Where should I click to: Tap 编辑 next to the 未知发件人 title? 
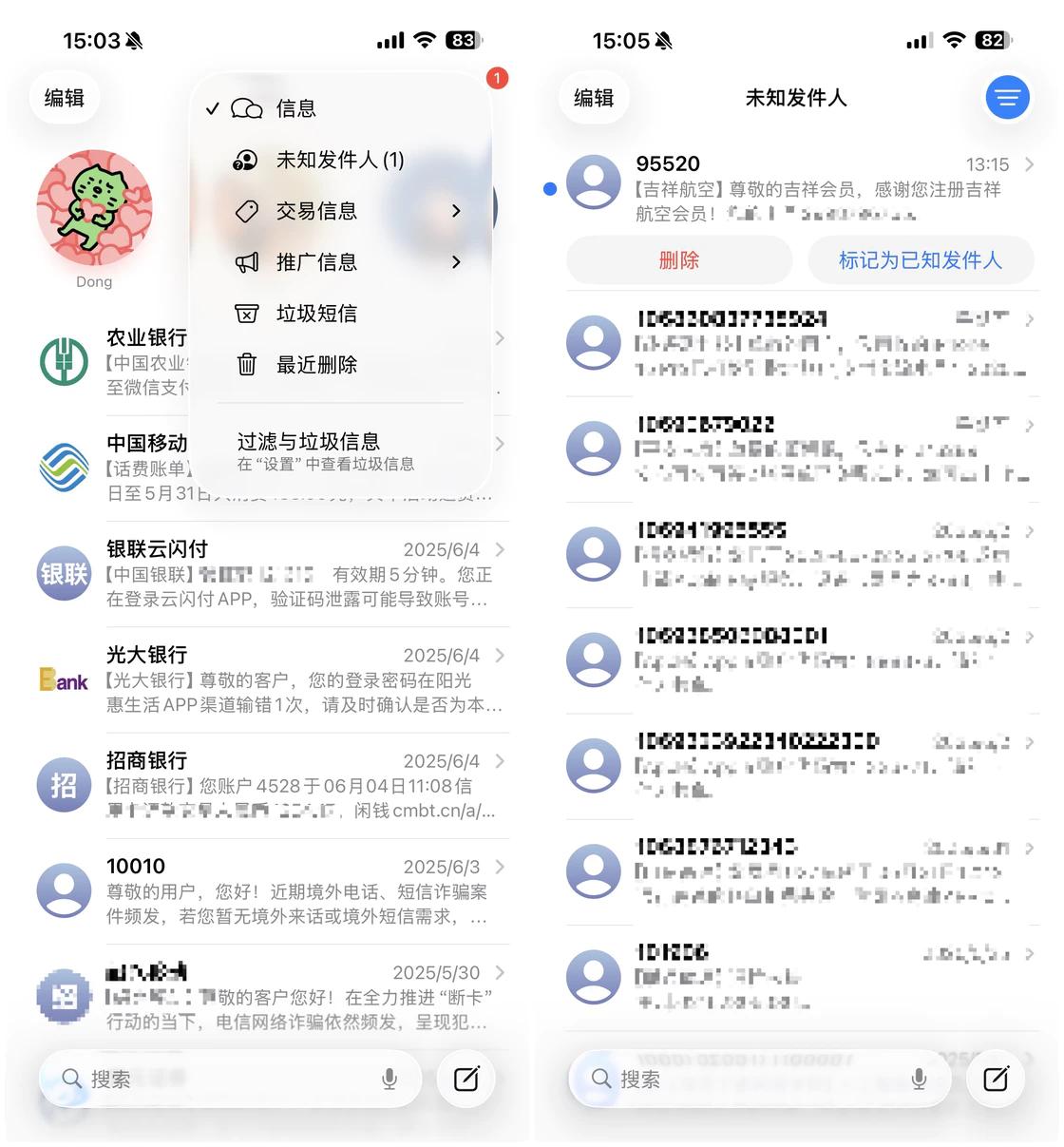594,98
